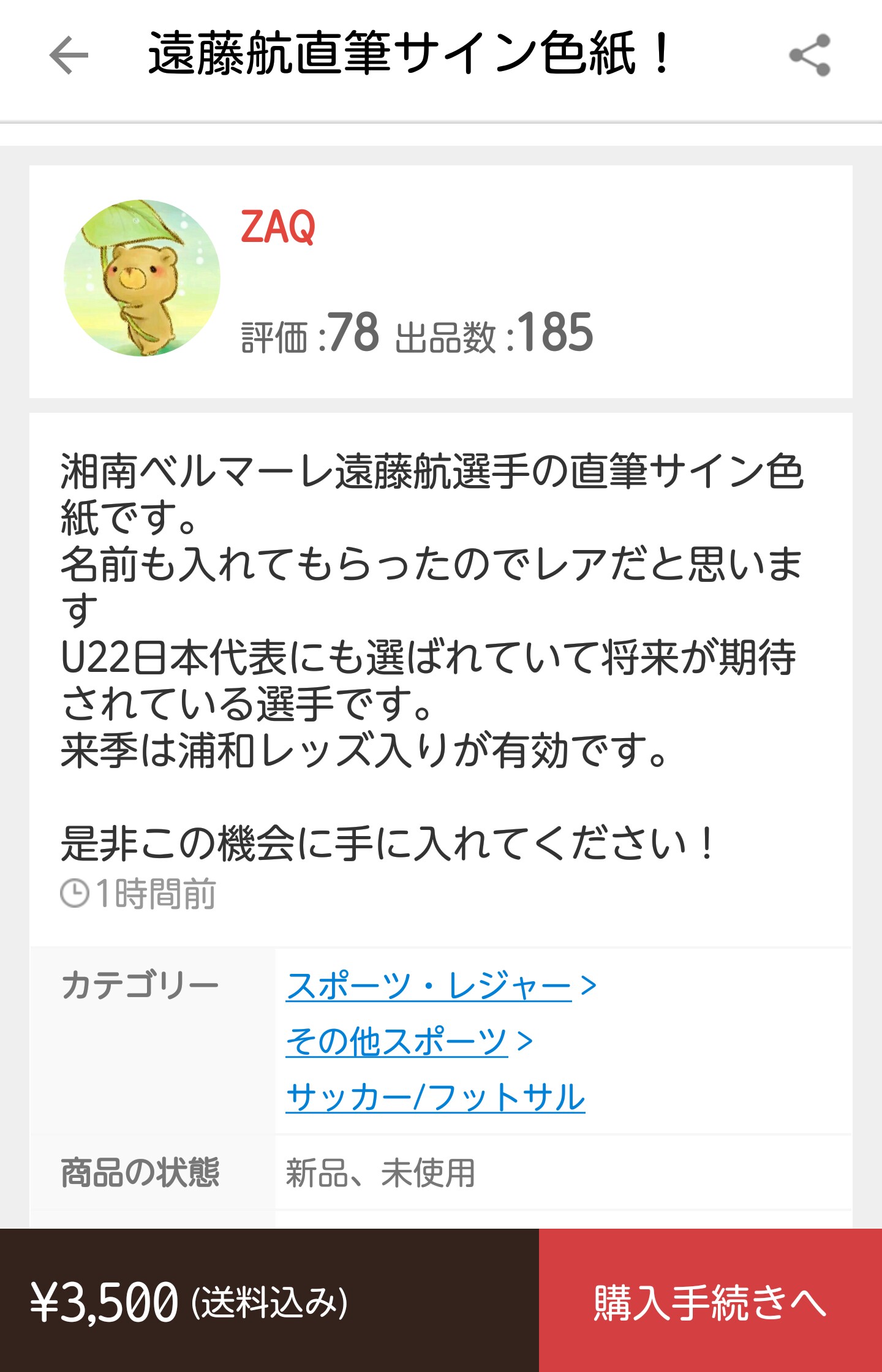Open seller ZAQ's profile
Screen dimensions: 882x1372
pyautogui.click(x=278, y=228)
